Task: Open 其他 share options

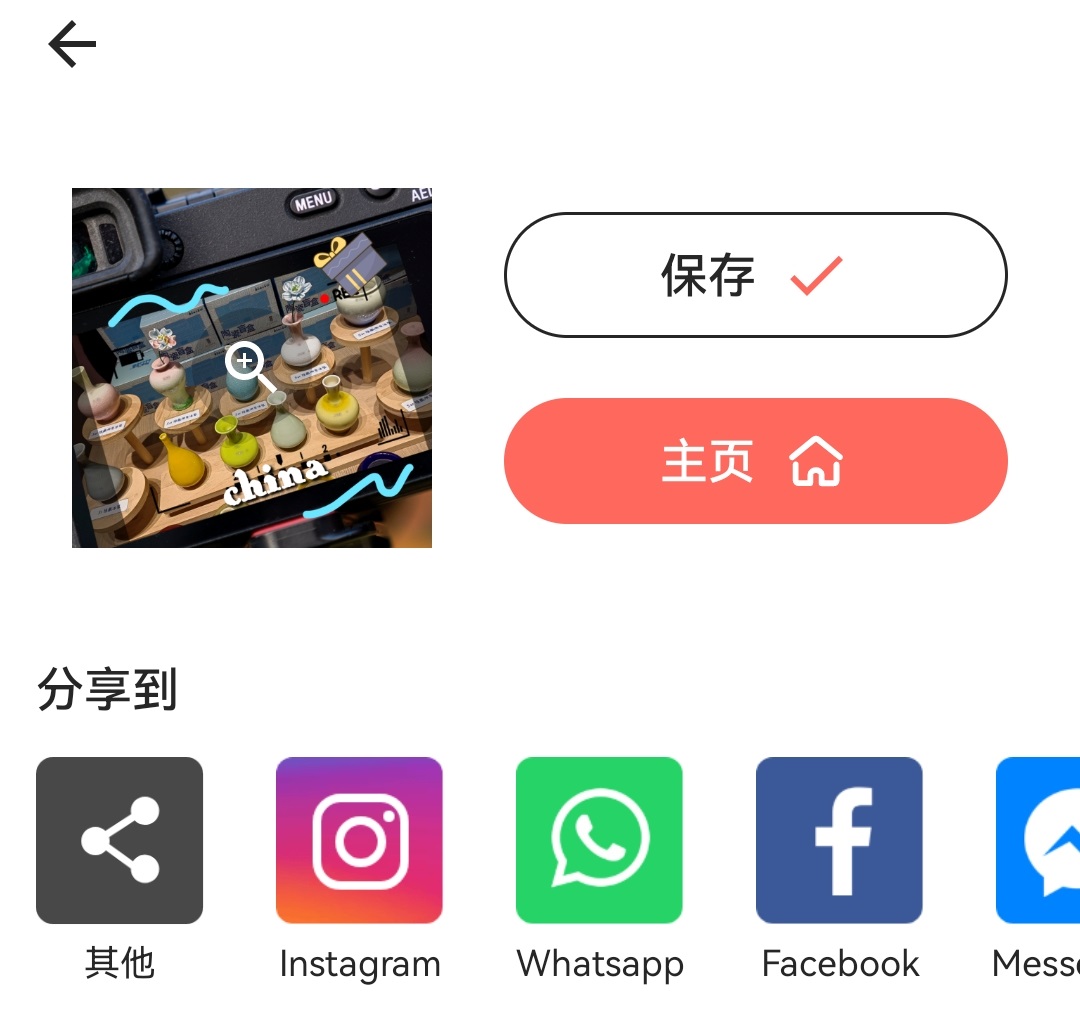Action: pyautogui.click(x=119, y=840)
